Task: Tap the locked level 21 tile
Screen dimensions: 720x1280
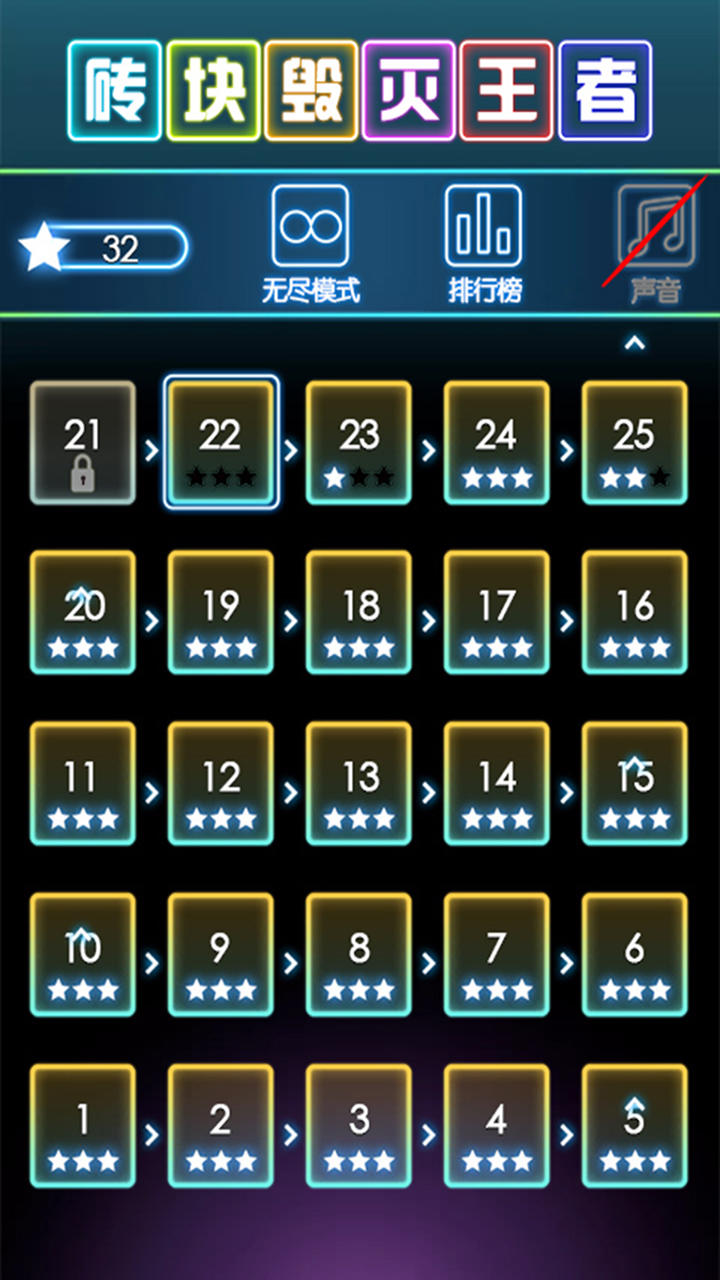Action: 83,442
